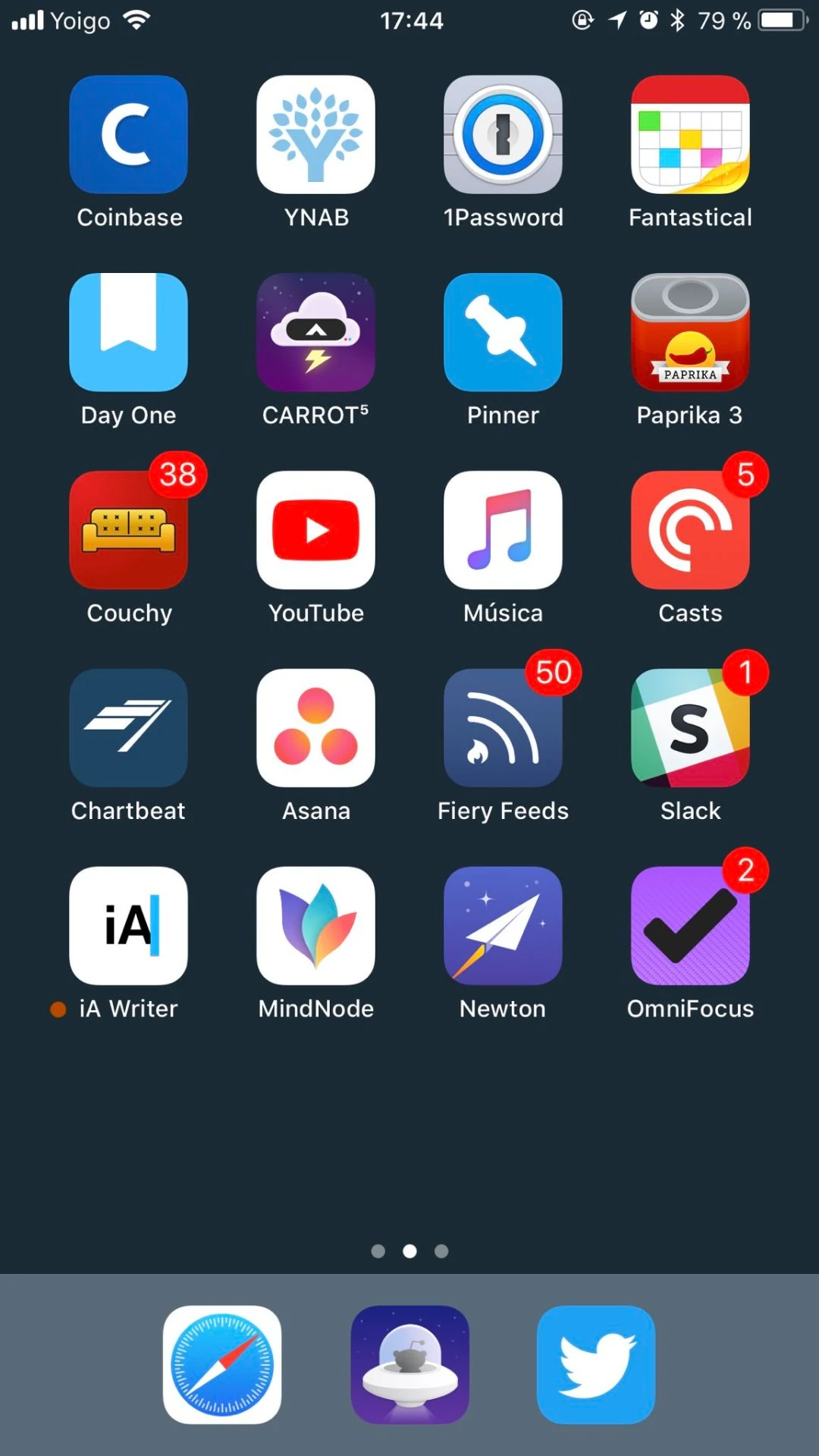Launch Paprika 3 recipes
819x1456 pixels.
coord(690,332)
